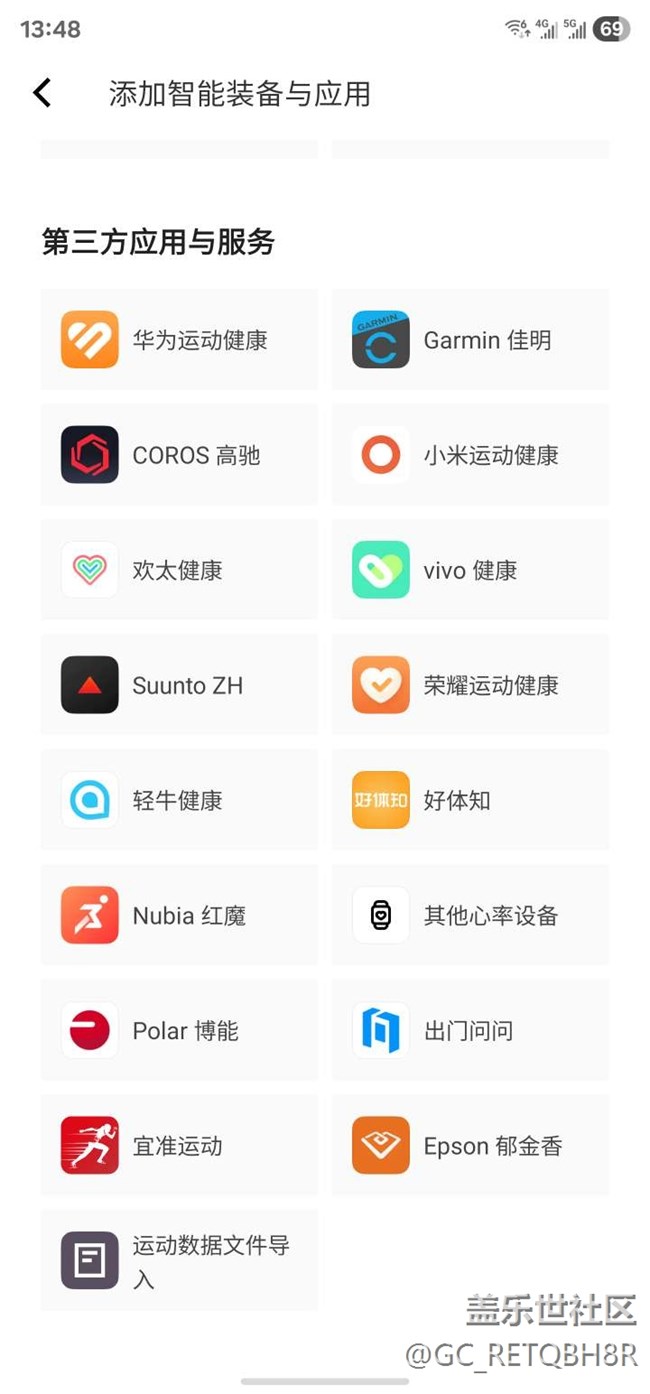The width and height of the screenshot is (650, 1394).
Task: Choose 欢太健康 service
Action: coord(179,570)
